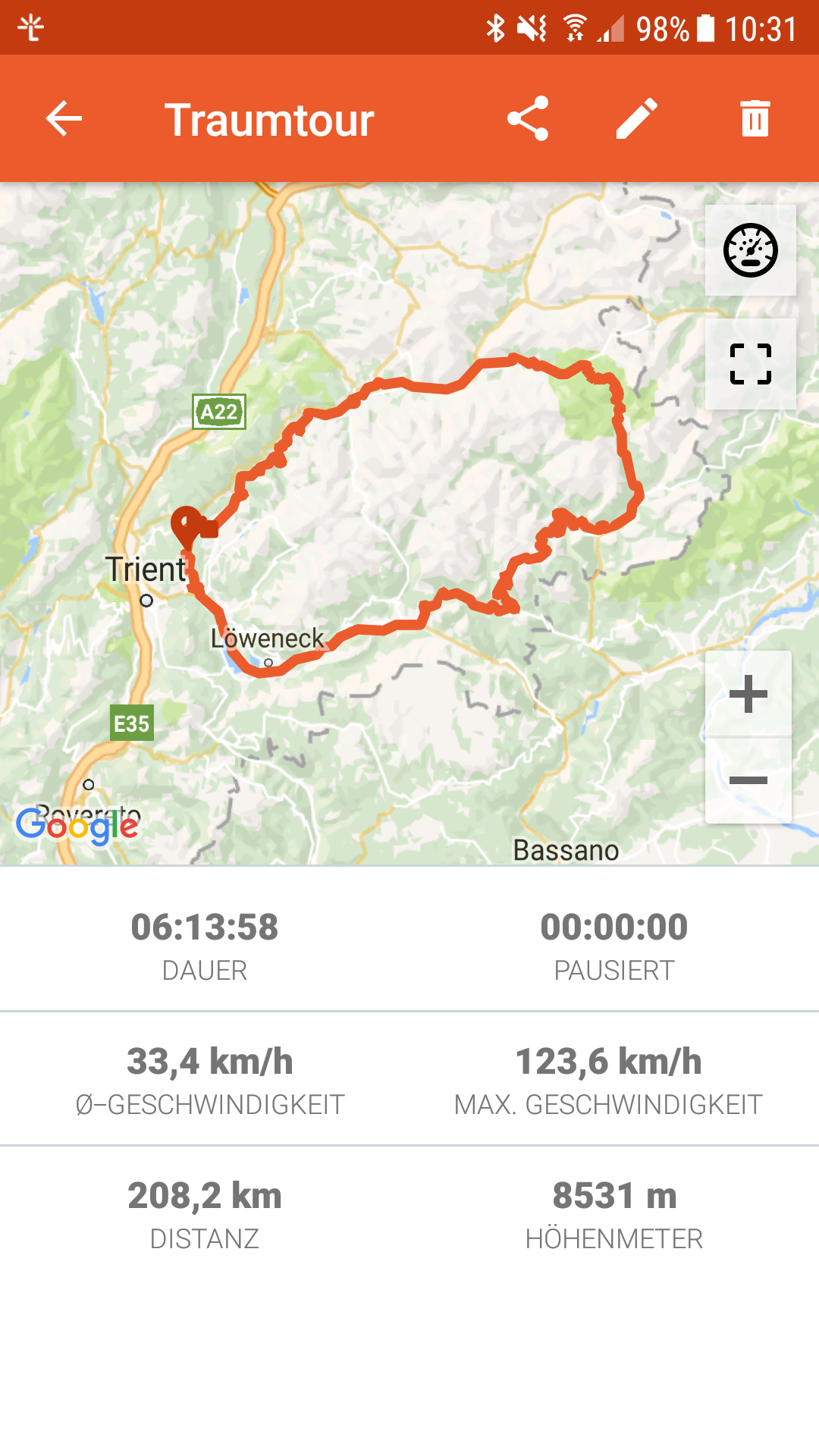This screenshot has width=819, height=1456.
Task: Zoom out on the map
Action: pyautogui.click(x=748, y=780)
